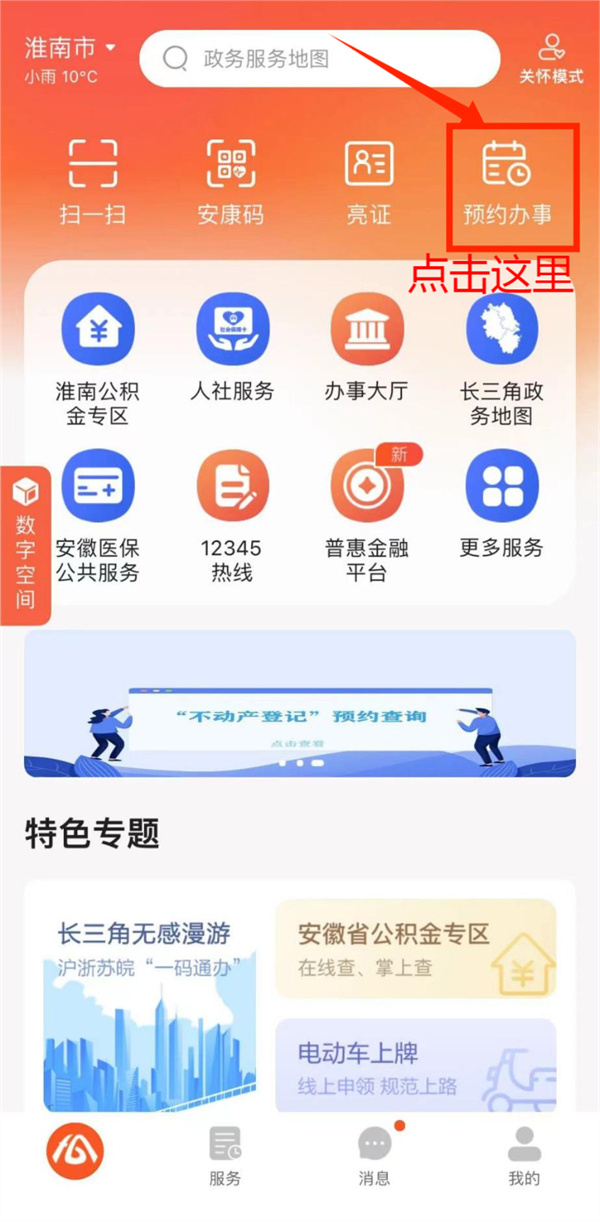
Task: Switch to the 消息 tab
Action: pos(374,1156)
